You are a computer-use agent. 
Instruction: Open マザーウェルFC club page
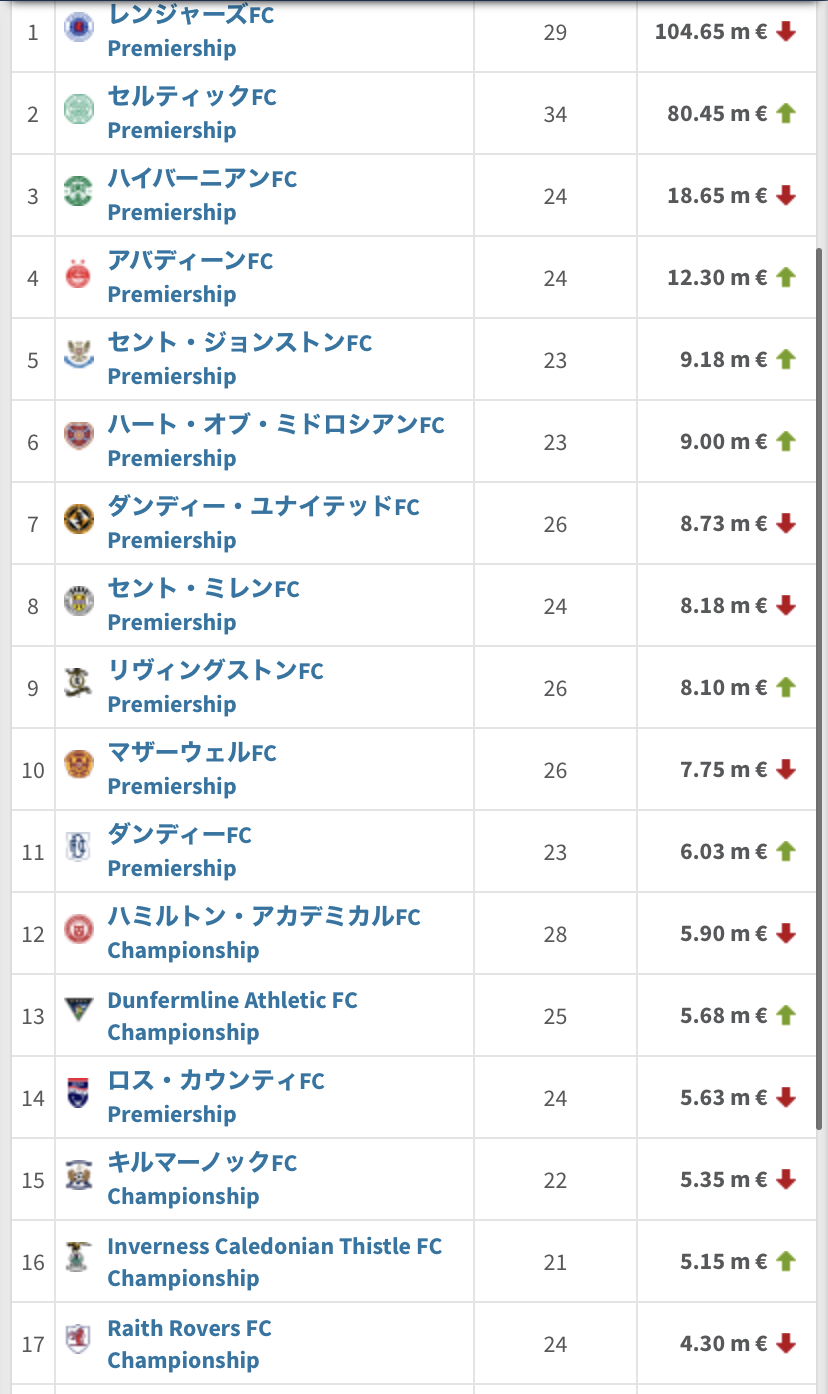(192, 752)
